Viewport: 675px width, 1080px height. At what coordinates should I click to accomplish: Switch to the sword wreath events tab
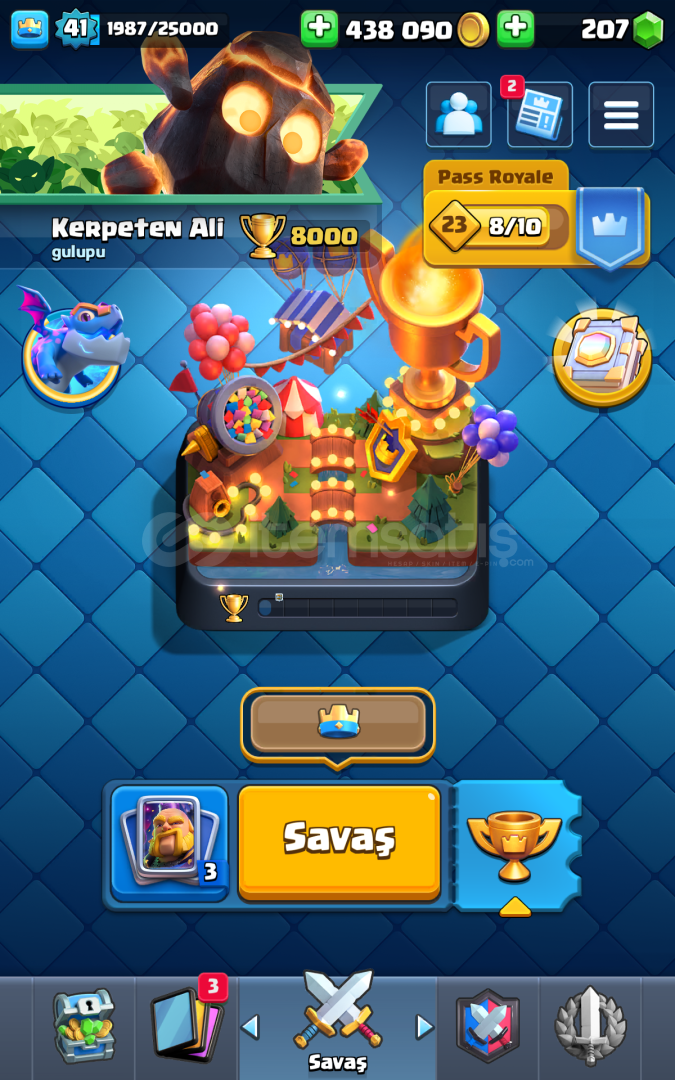coord(590,1027)
